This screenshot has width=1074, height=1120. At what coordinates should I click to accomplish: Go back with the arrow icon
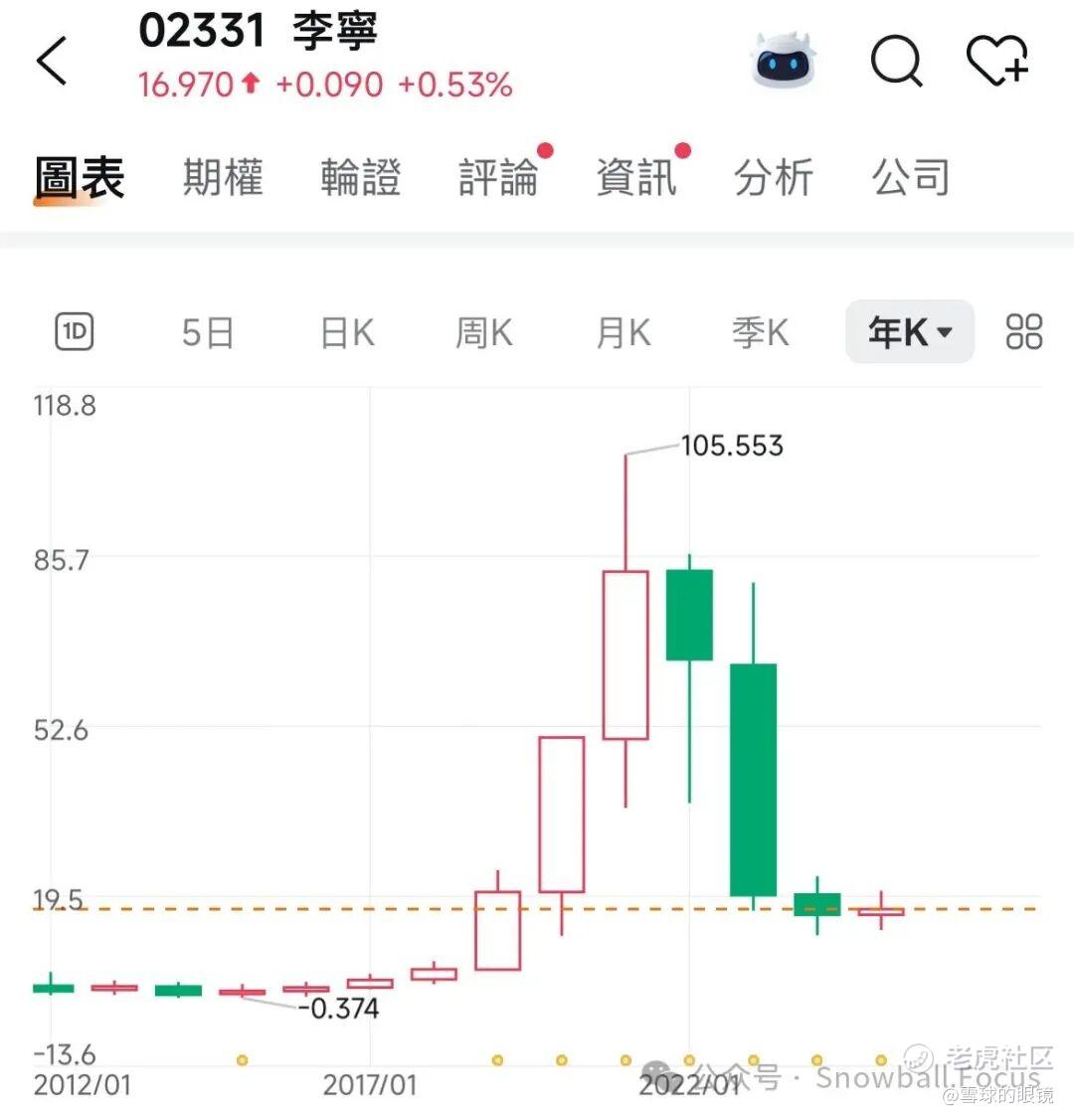pos(52,61)
